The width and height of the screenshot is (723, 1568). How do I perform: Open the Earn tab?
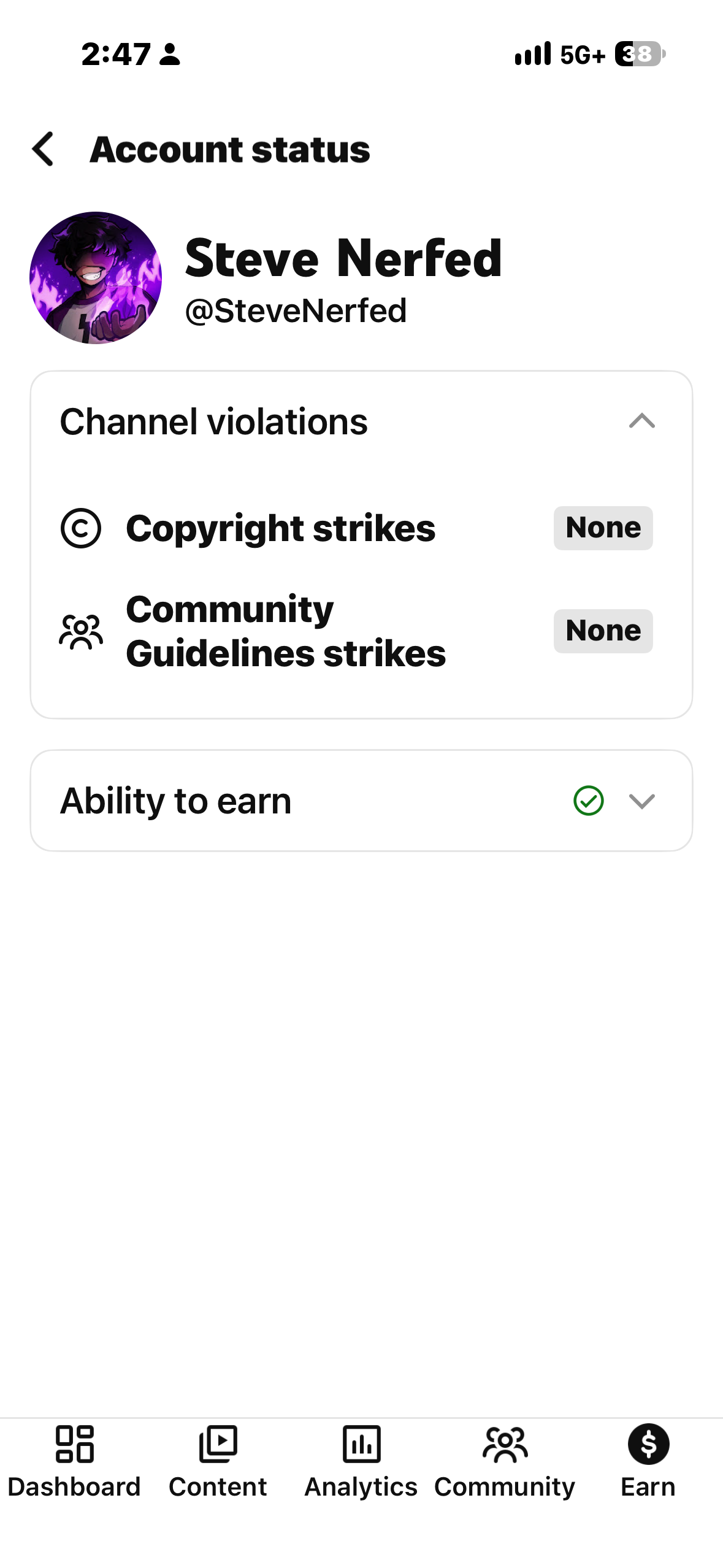pyautogui.click(x=648, y=1462)
